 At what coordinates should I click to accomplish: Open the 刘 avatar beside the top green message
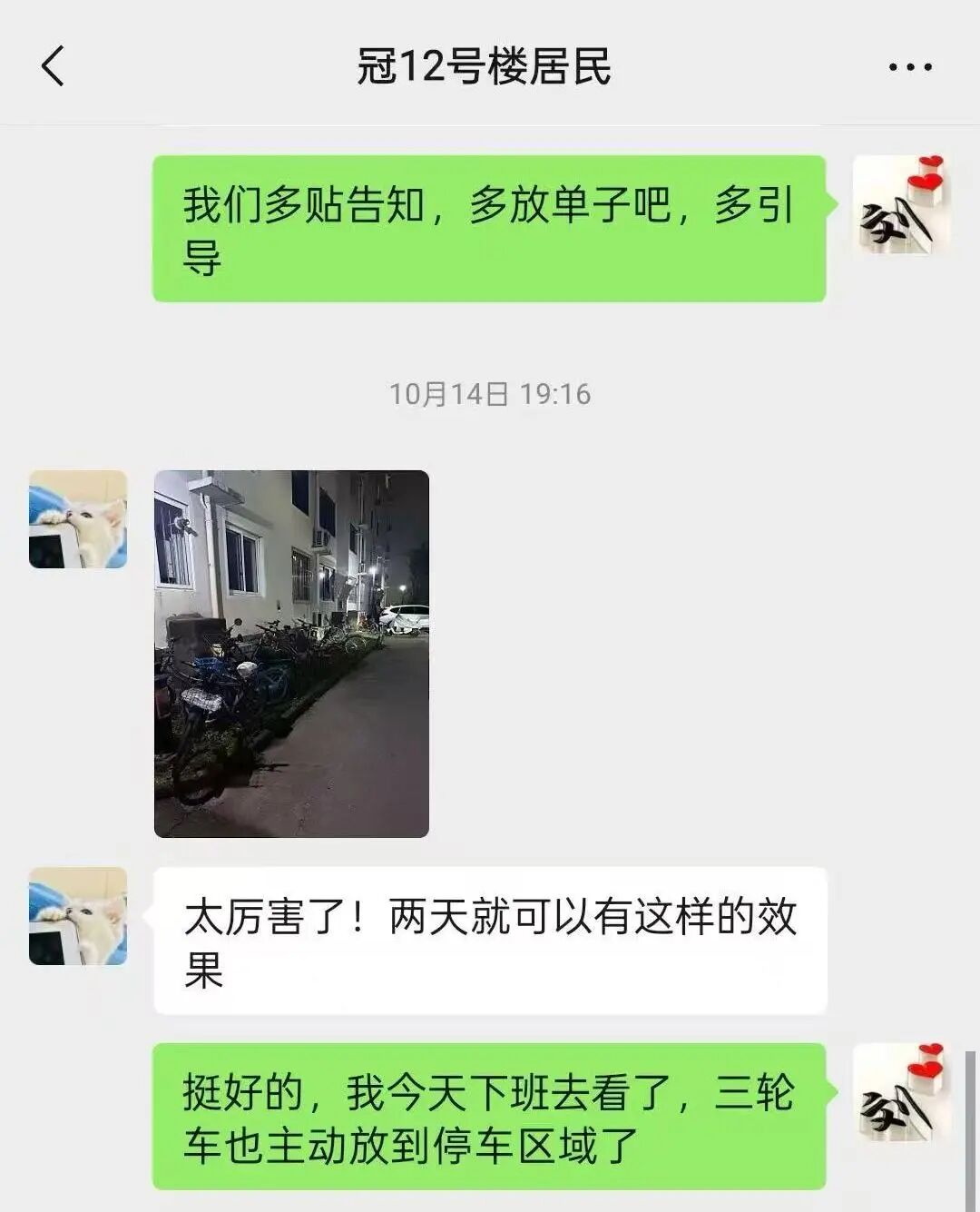point(901,204)
